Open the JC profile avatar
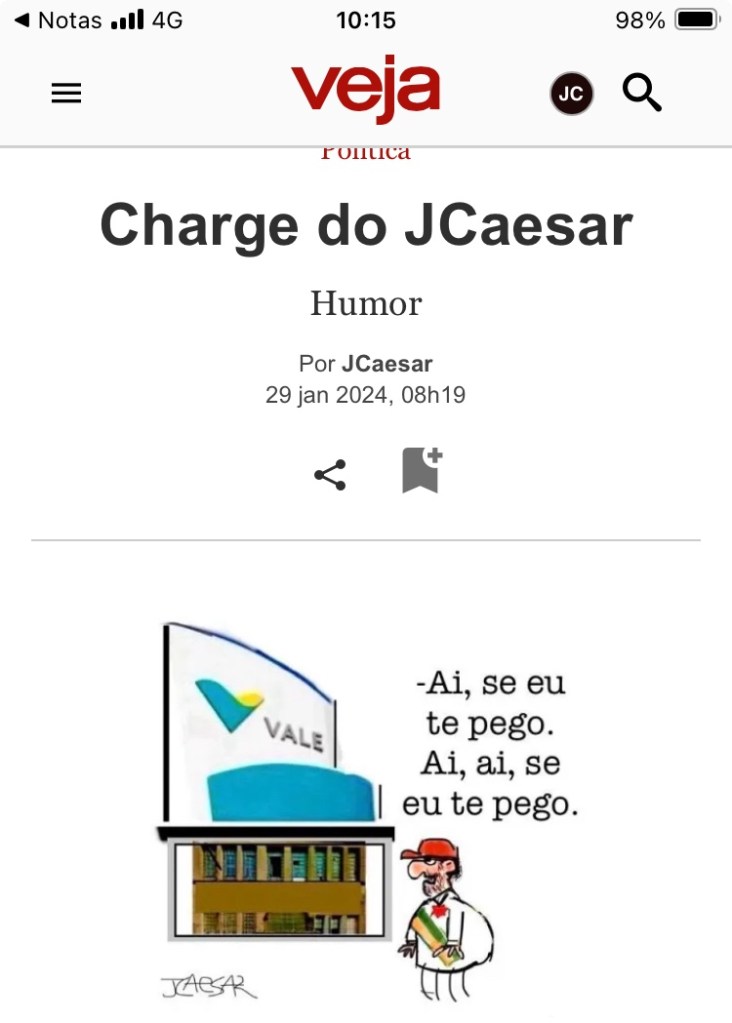Viewport: 732px width, 1023px height. (571, 94)
